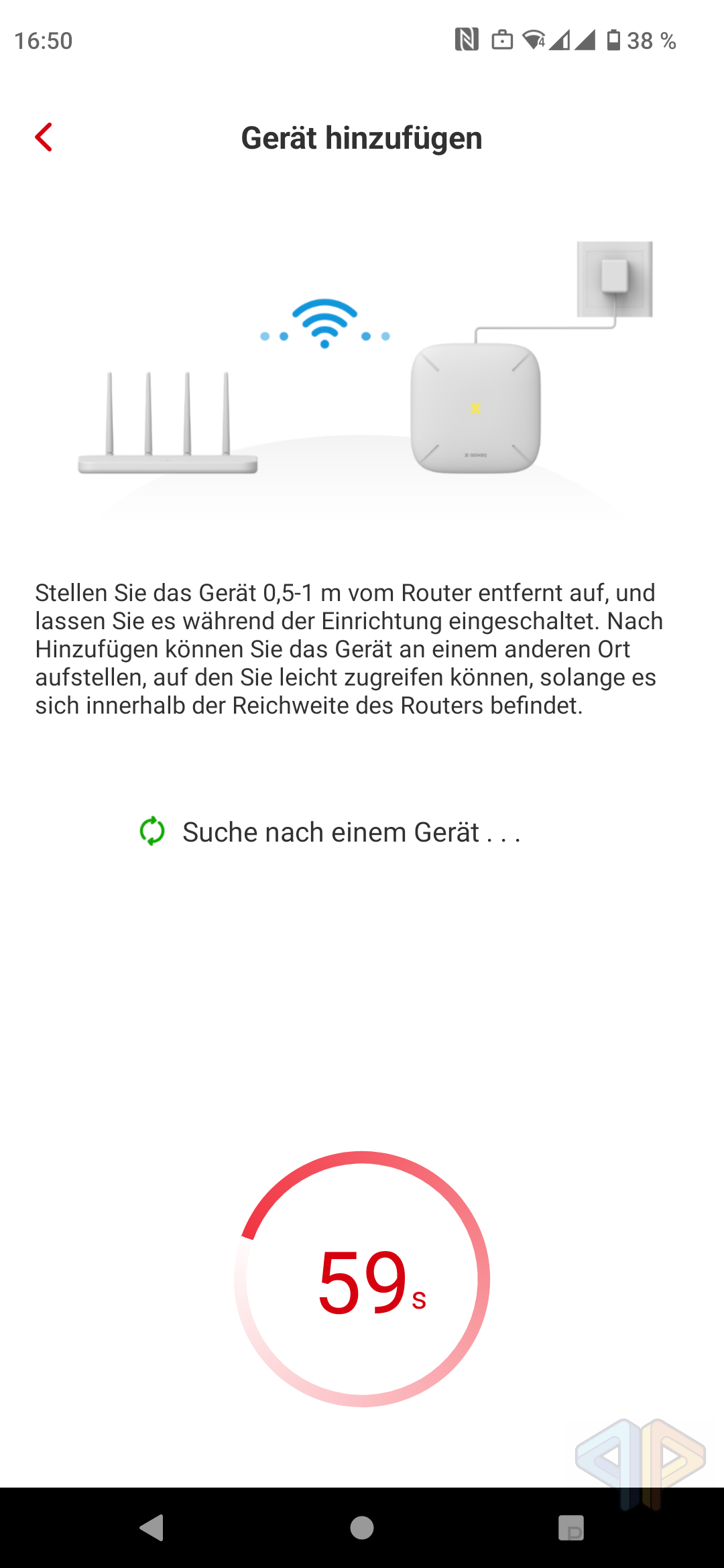Open recent apps from the navigation bar
Image resolution: width=724 pixels, height=1568 pixels.
[571, 1528]
